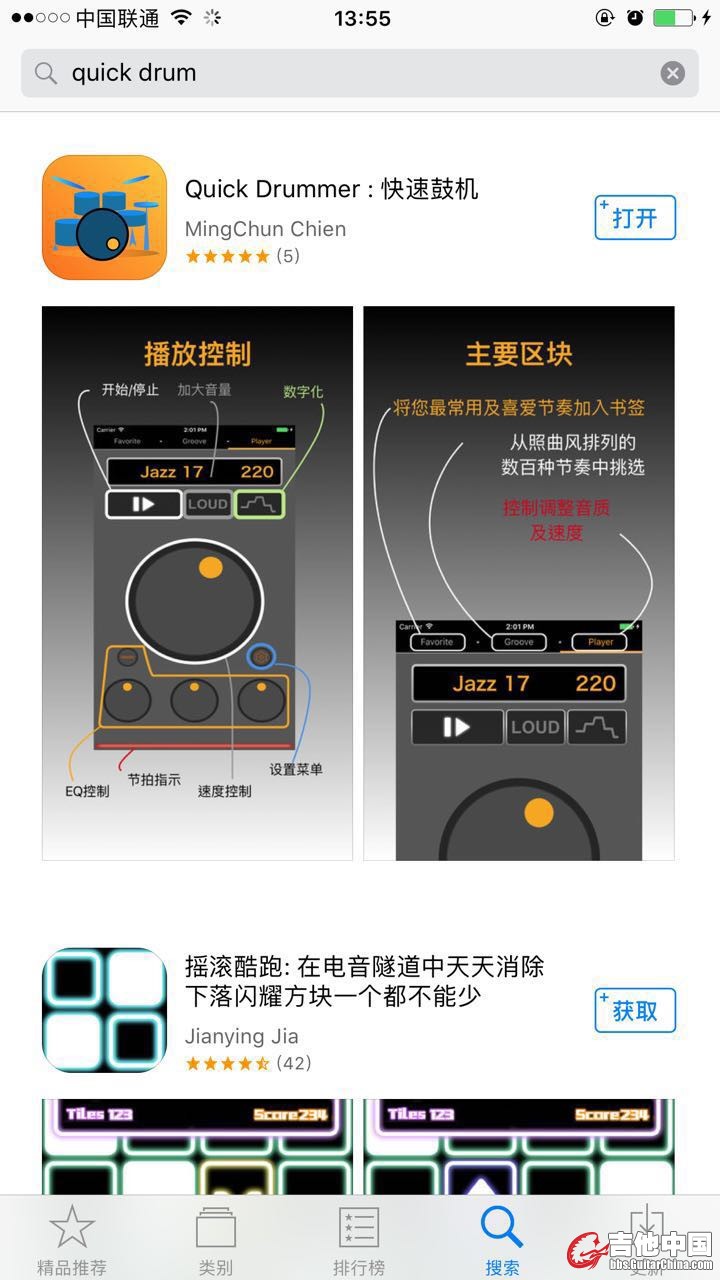Switch to the 类别 tab

tap(215, 1240)
